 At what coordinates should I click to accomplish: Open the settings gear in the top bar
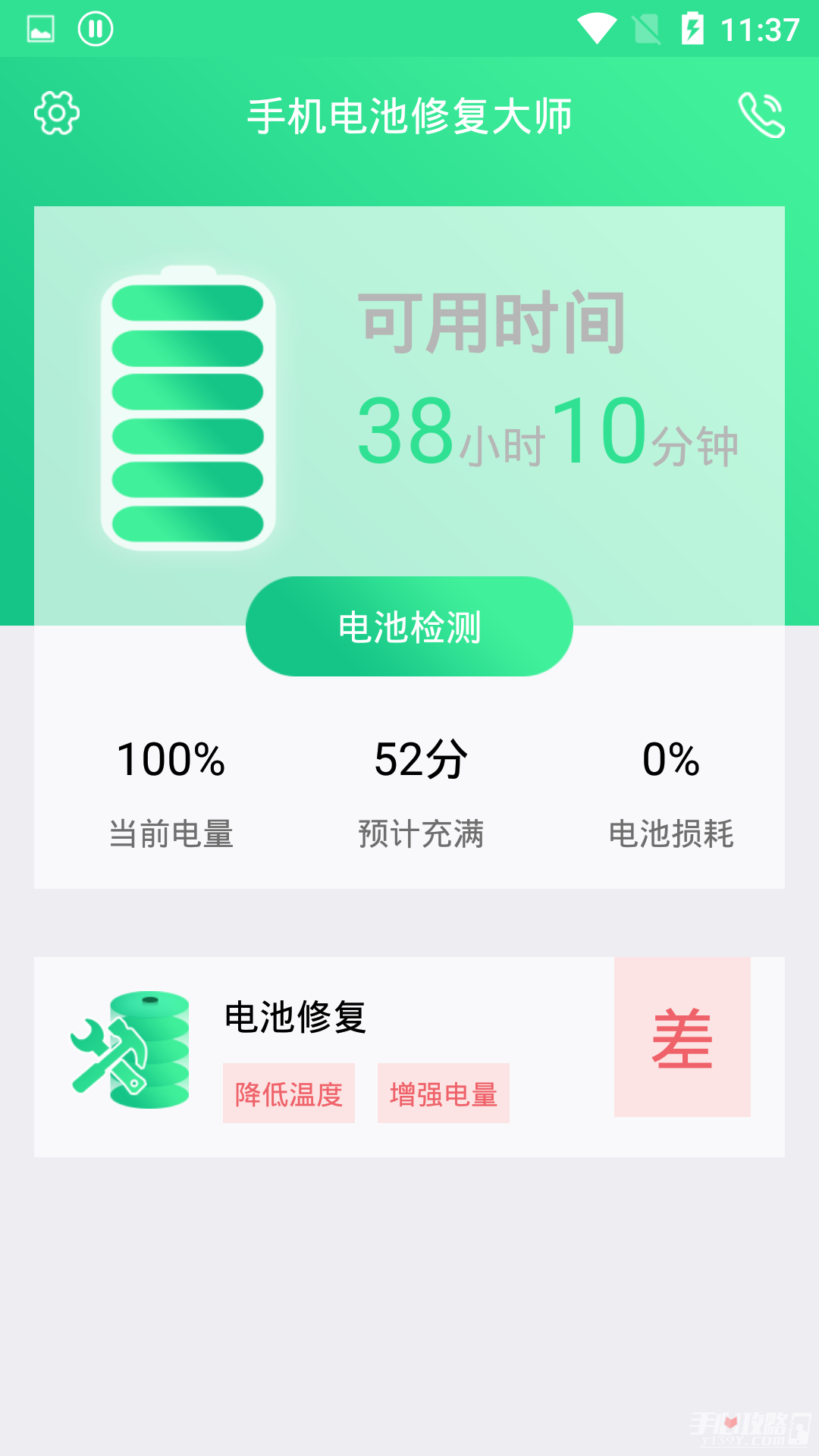coord(58,112)
